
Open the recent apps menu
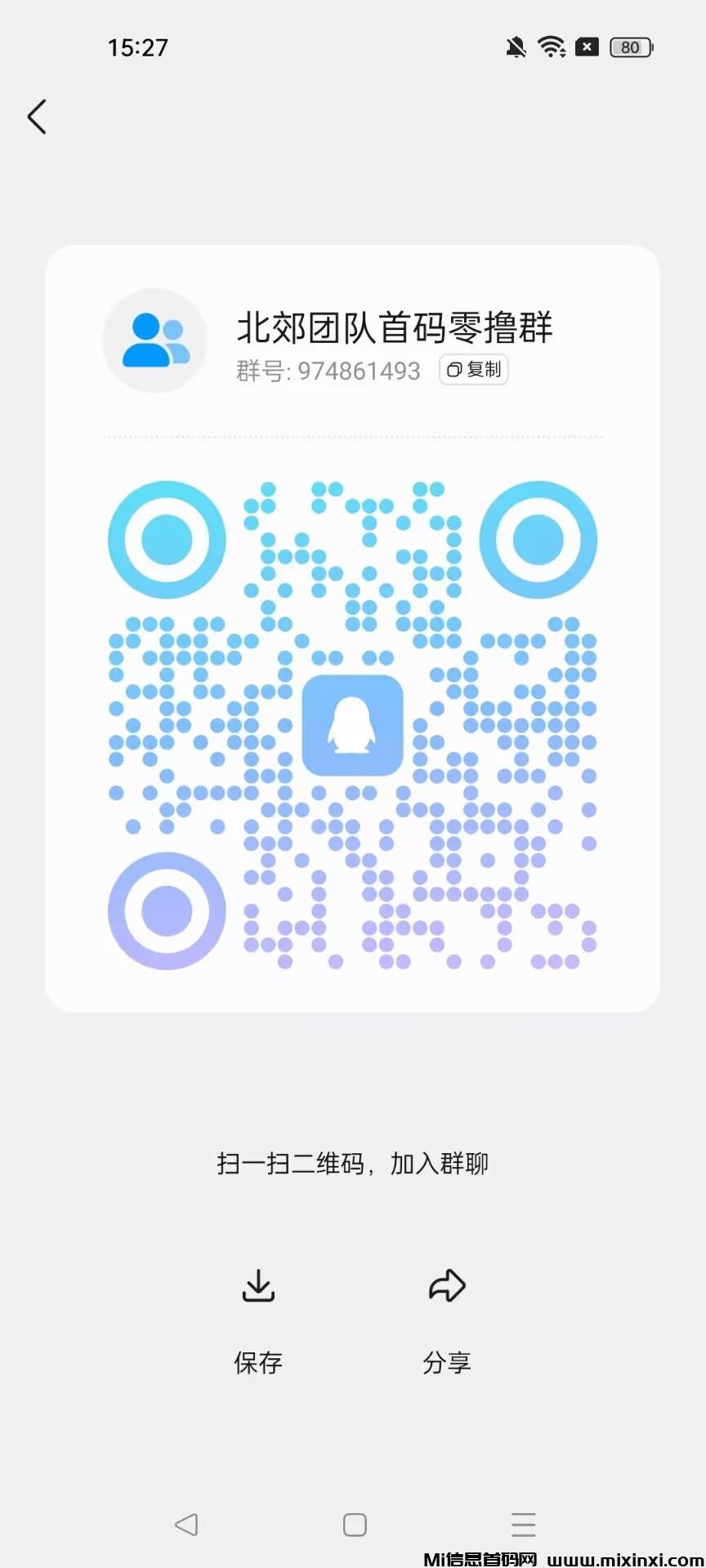click(523, 1524)
